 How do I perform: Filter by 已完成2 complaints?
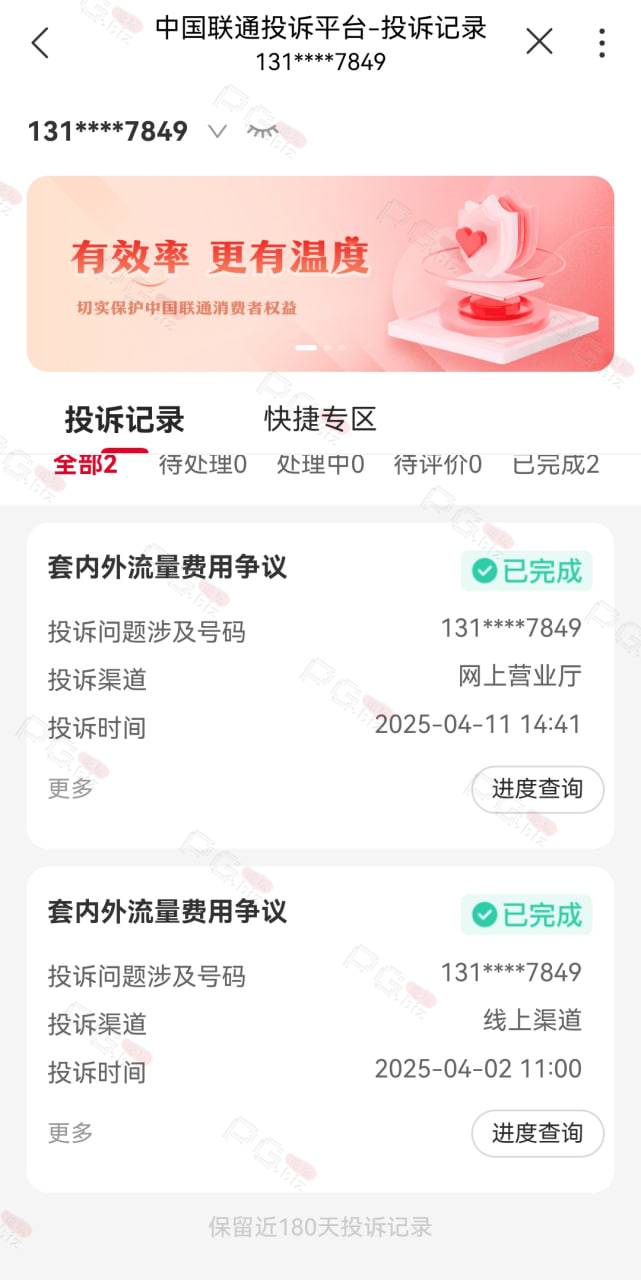pyautogui.click(x=556, y=464)
